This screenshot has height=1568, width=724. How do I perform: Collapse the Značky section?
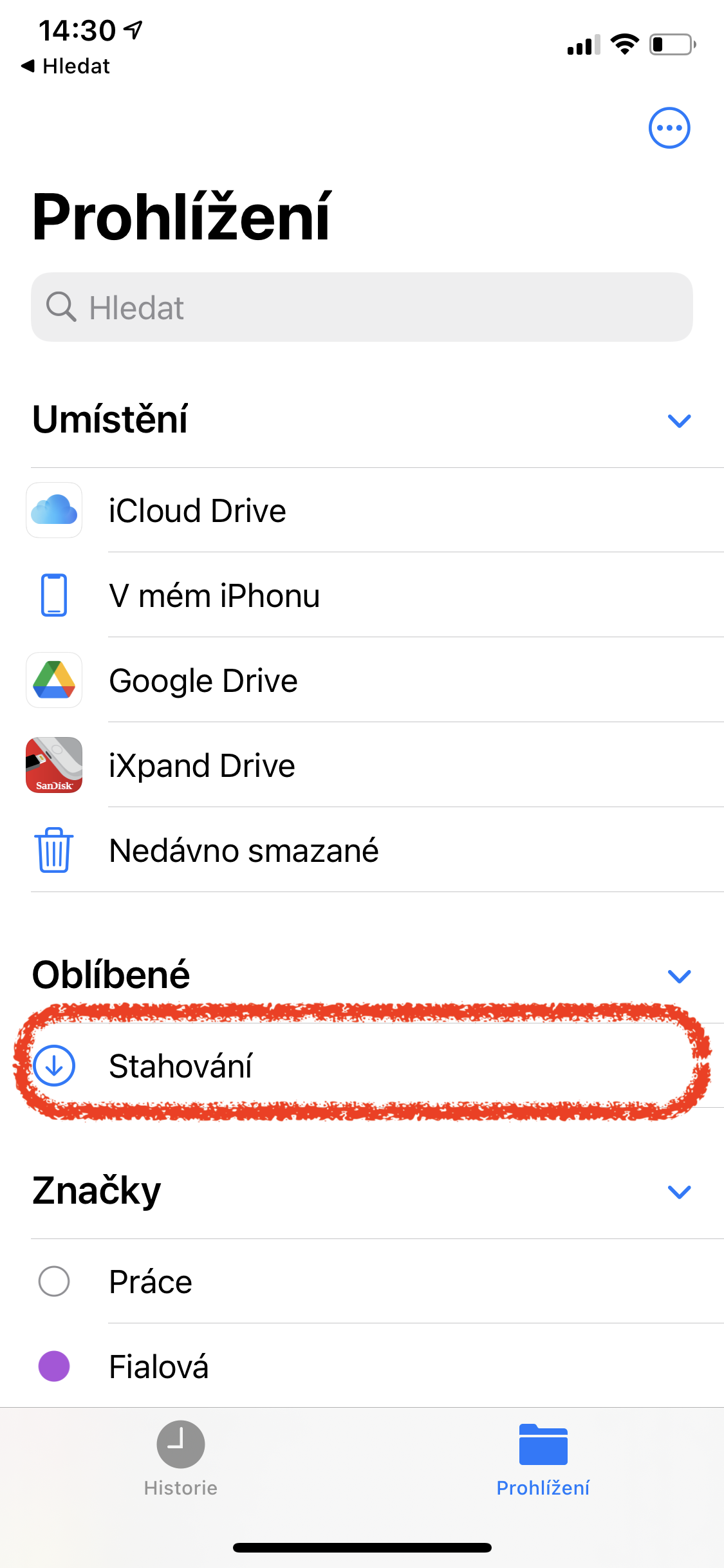(679, 1191)
